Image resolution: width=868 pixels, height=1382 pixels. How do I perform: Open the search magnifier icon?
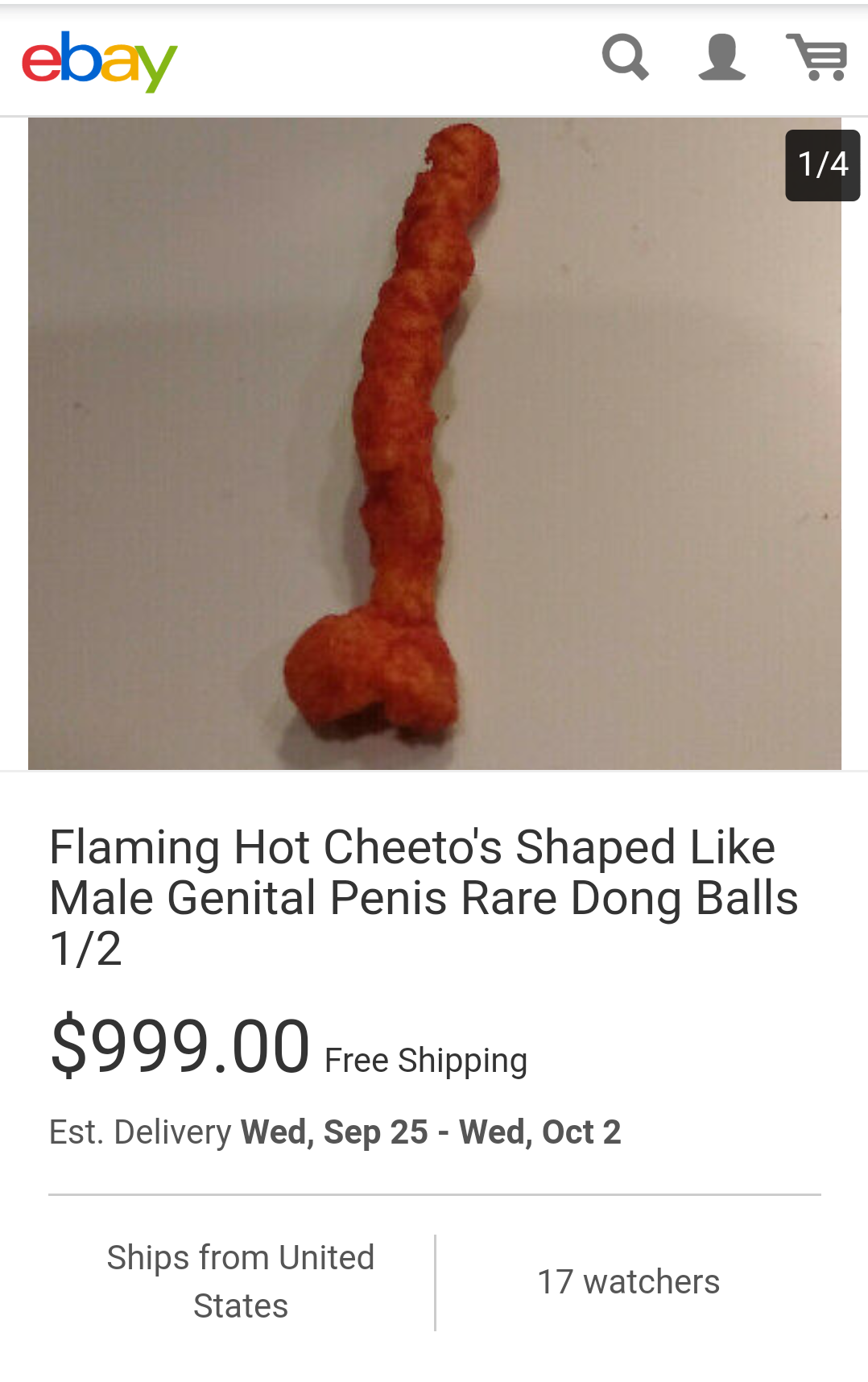tap(625, 57)
